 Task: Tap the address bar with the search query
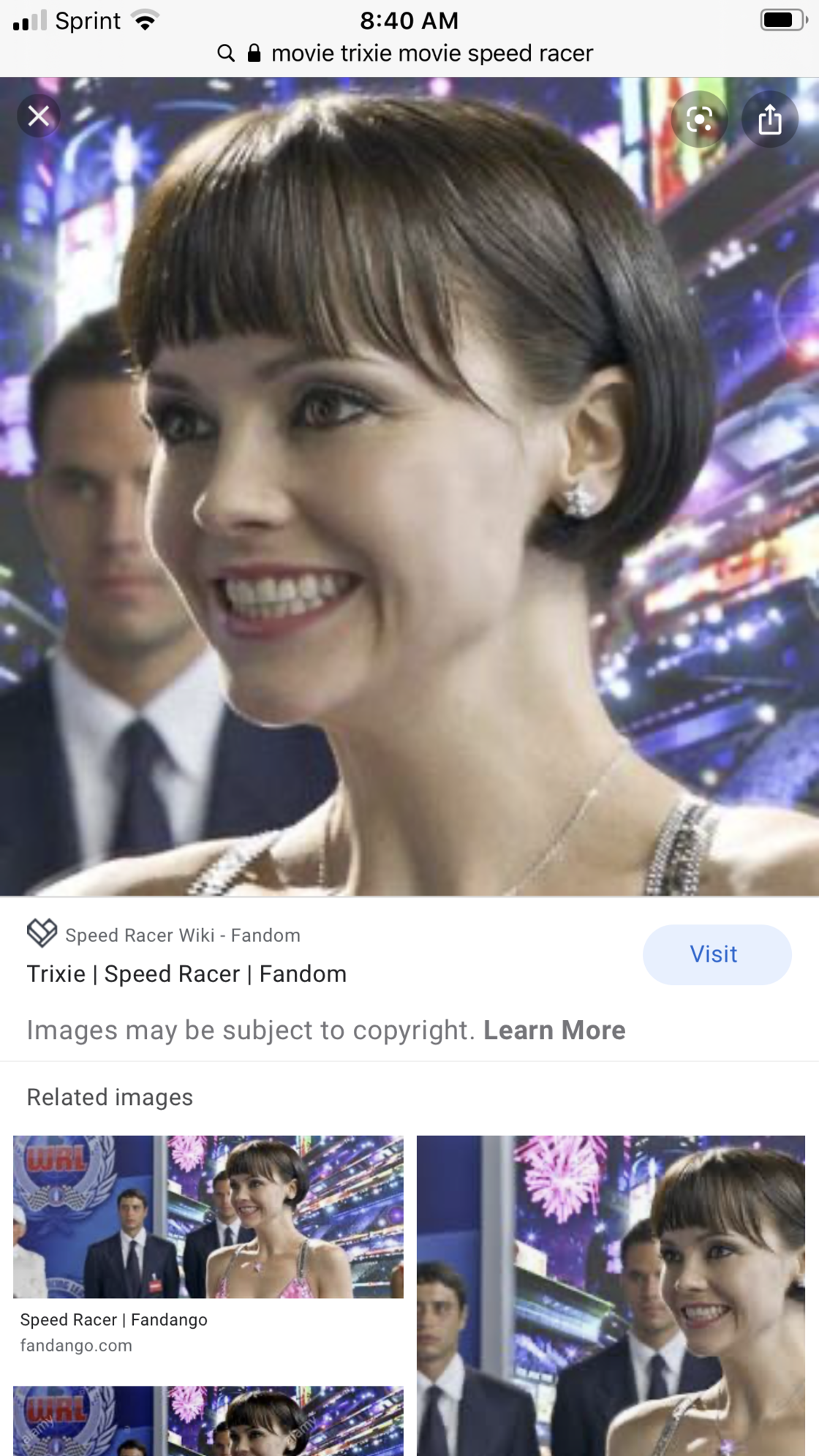(409, 53)
